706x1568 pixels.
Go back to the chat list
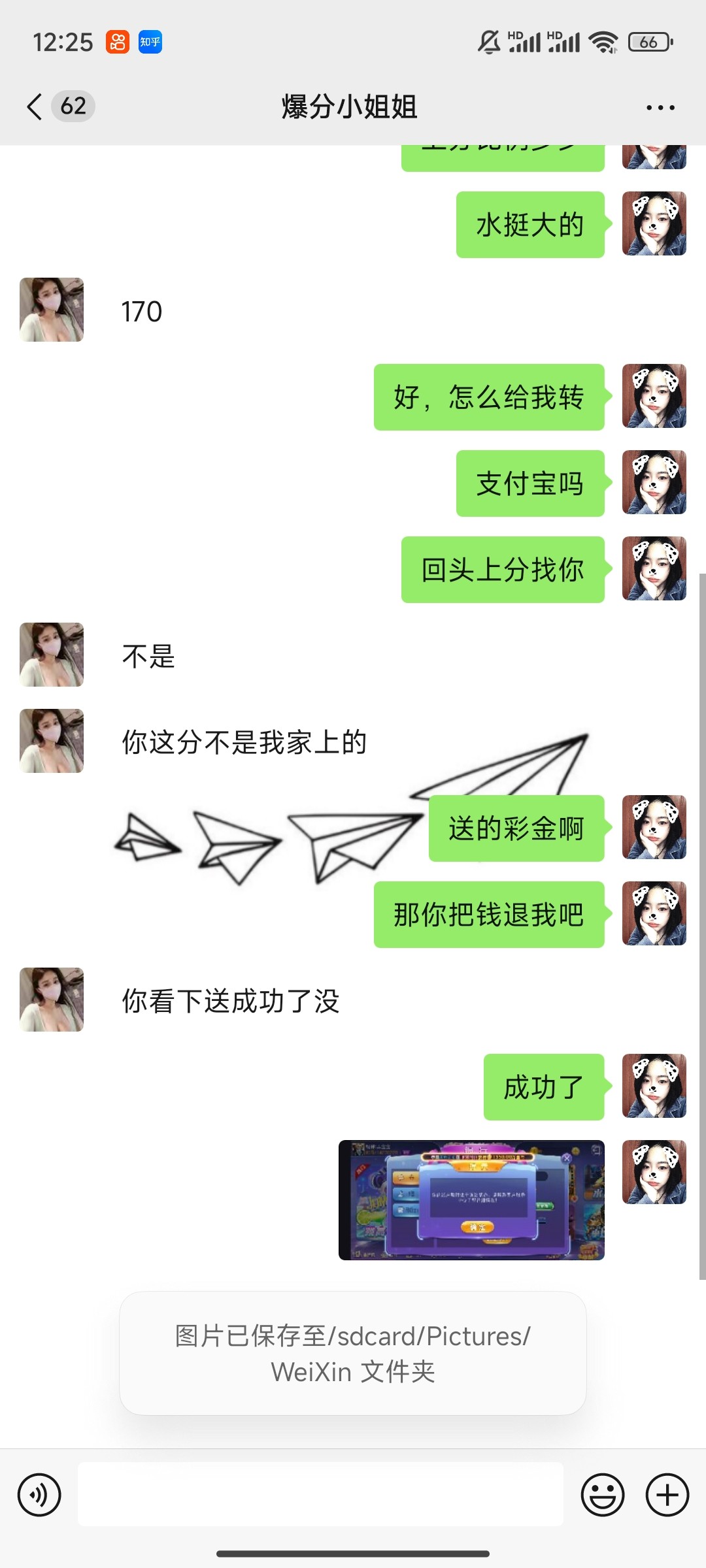click(x=35, y=106)
